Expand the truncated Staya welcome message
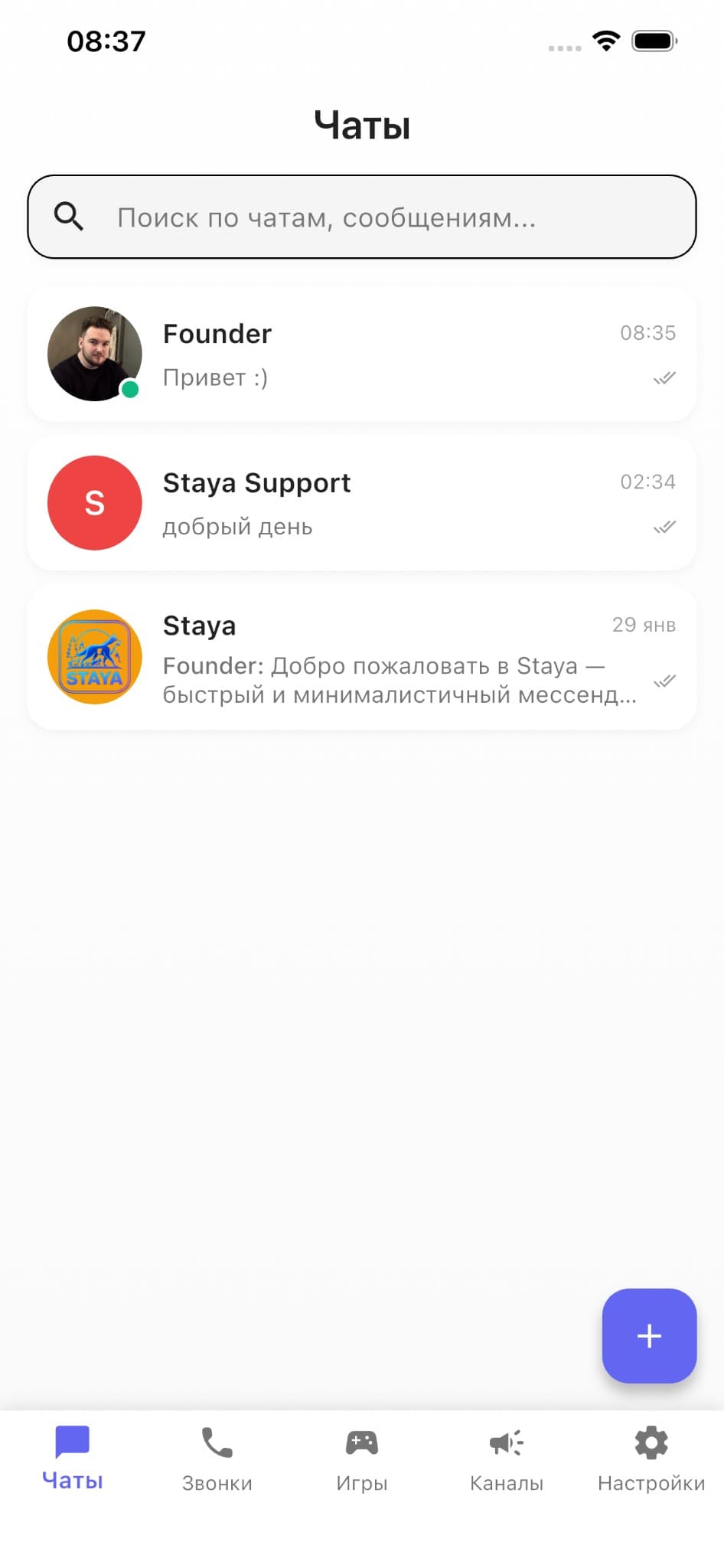Screen dimensions: 724x1568 click(x=398, y=681)
